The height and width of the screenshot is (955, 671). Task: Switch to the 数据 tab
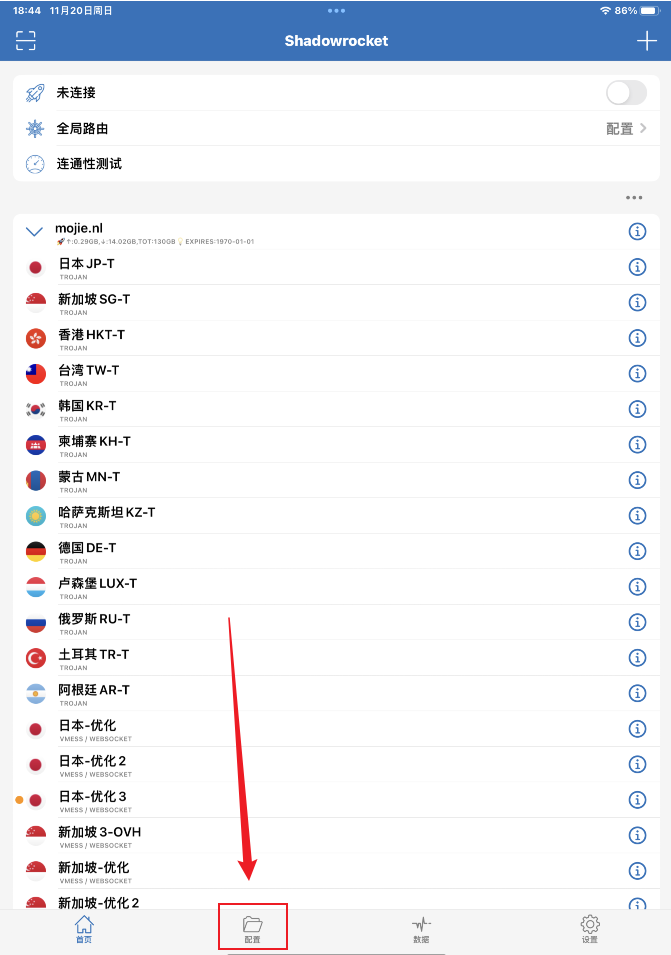click(x=421, y=929)
